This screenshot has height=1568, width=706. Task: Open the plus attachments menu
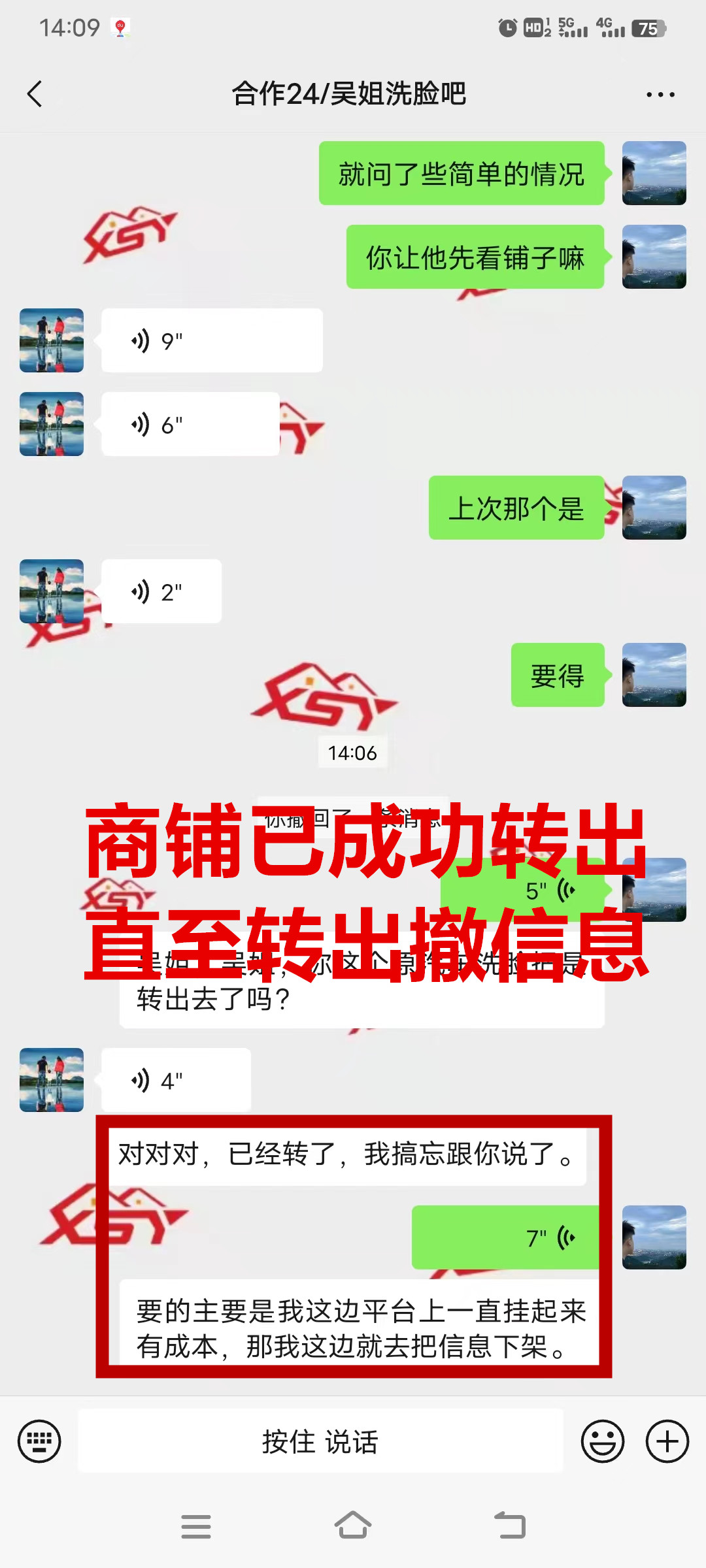667,1441
